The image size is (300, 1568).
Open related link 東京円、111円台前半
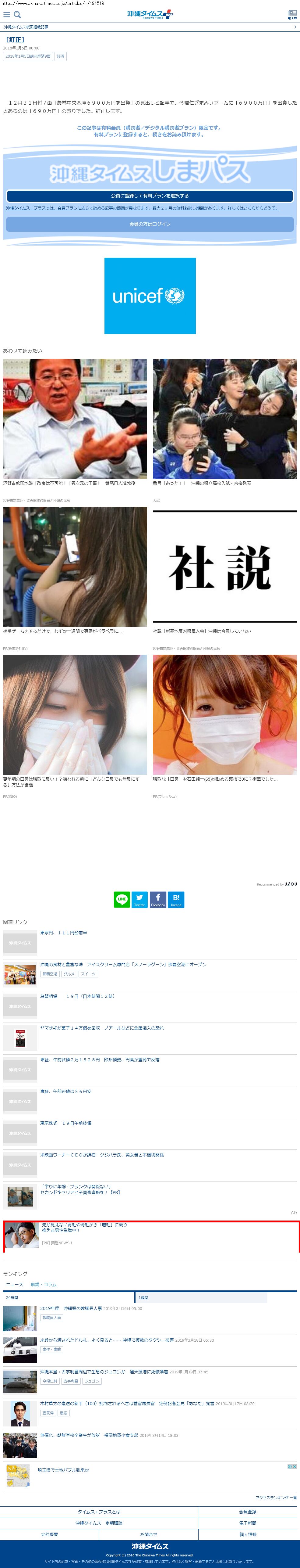point(64,933)
